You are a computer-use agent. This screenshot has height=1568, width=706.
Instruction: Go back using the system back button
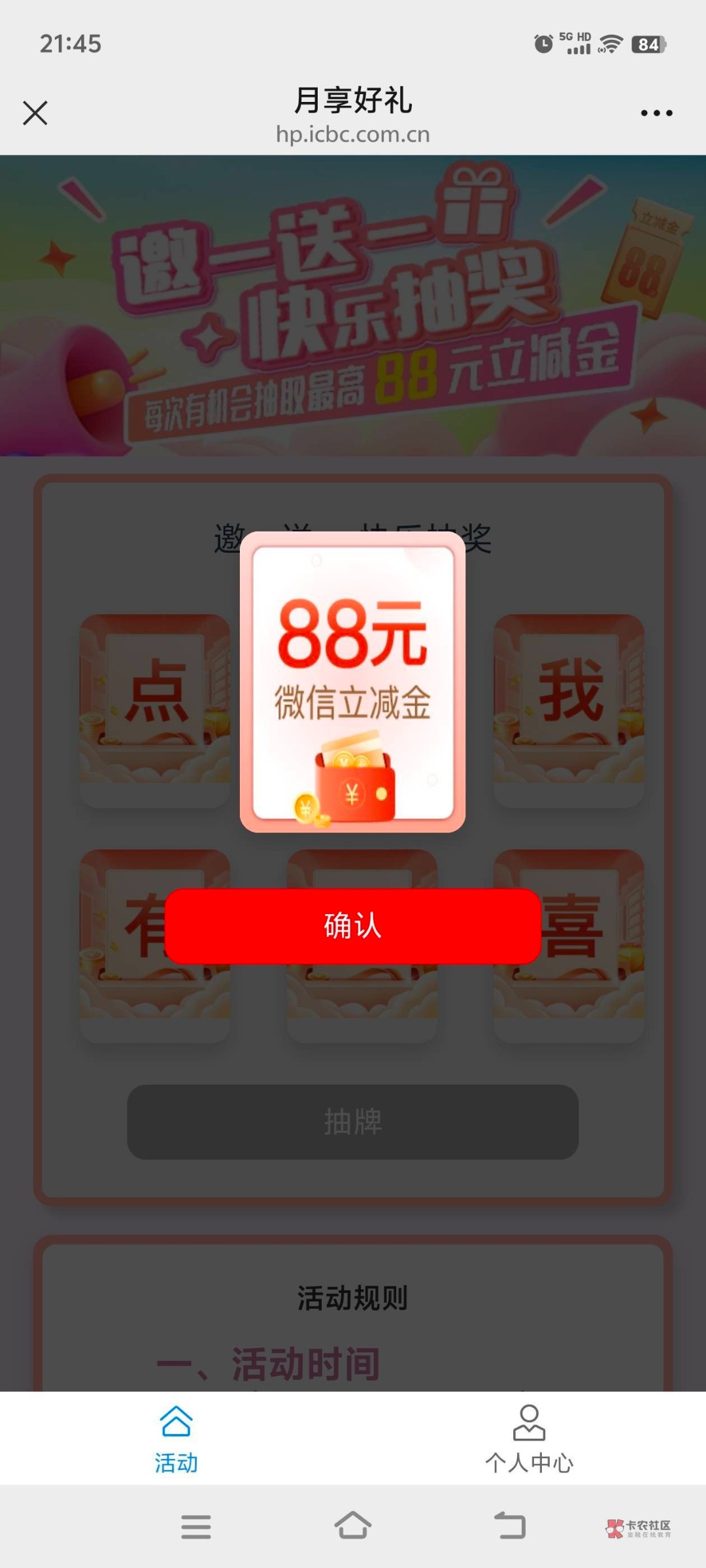pos(510,1526)
